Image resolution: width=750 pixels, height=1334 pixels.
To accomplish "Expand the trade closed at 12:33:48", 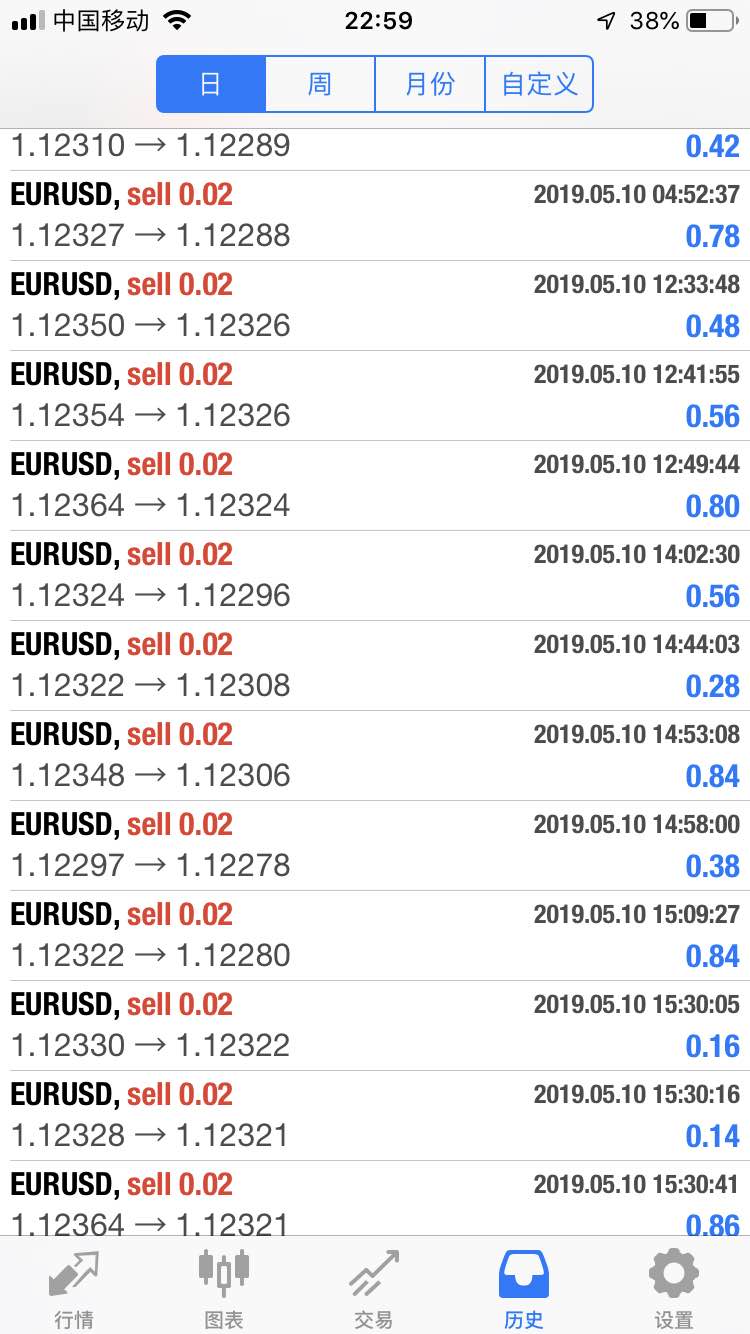I will coord(375,306).
